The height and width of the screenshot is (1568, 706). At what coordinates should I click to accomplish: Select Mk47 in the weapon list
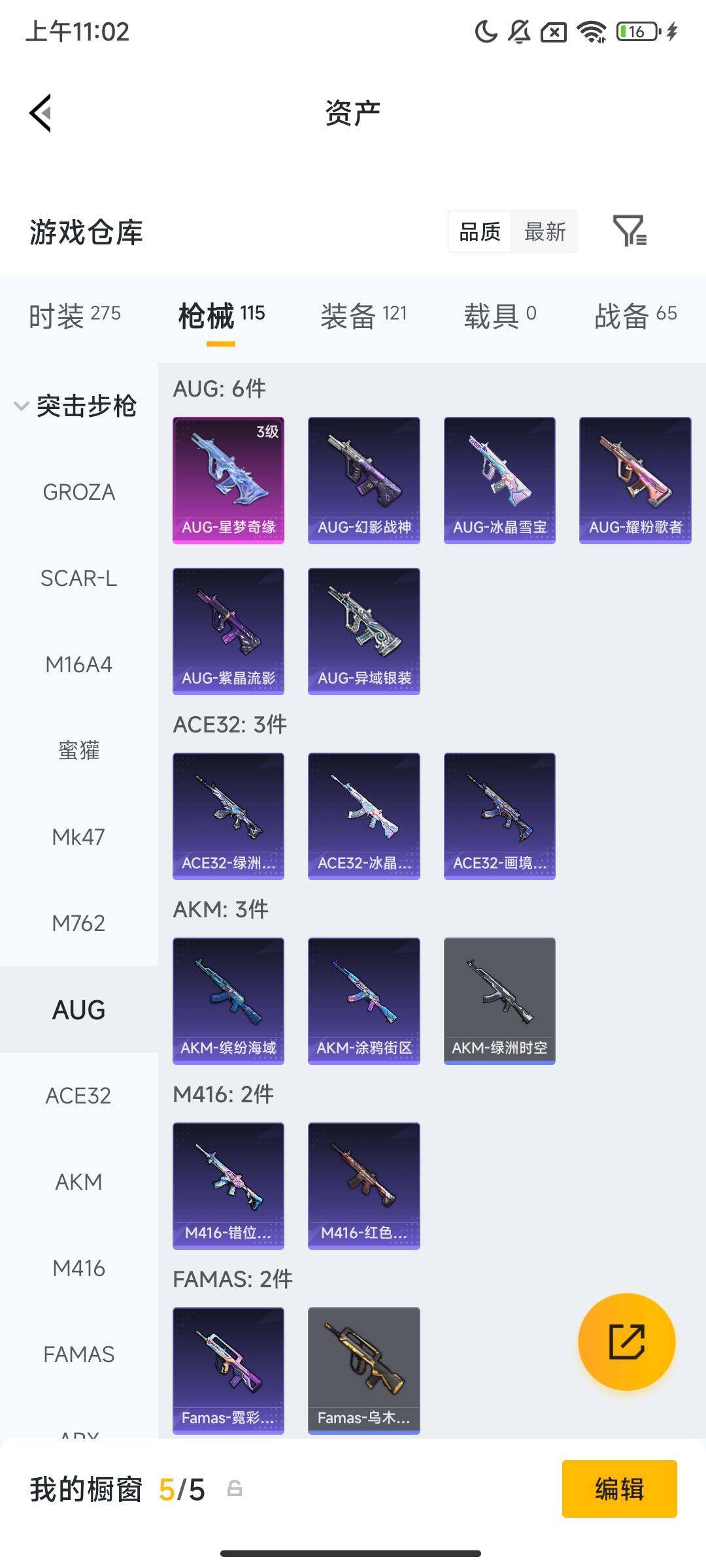tap(79, 837)
